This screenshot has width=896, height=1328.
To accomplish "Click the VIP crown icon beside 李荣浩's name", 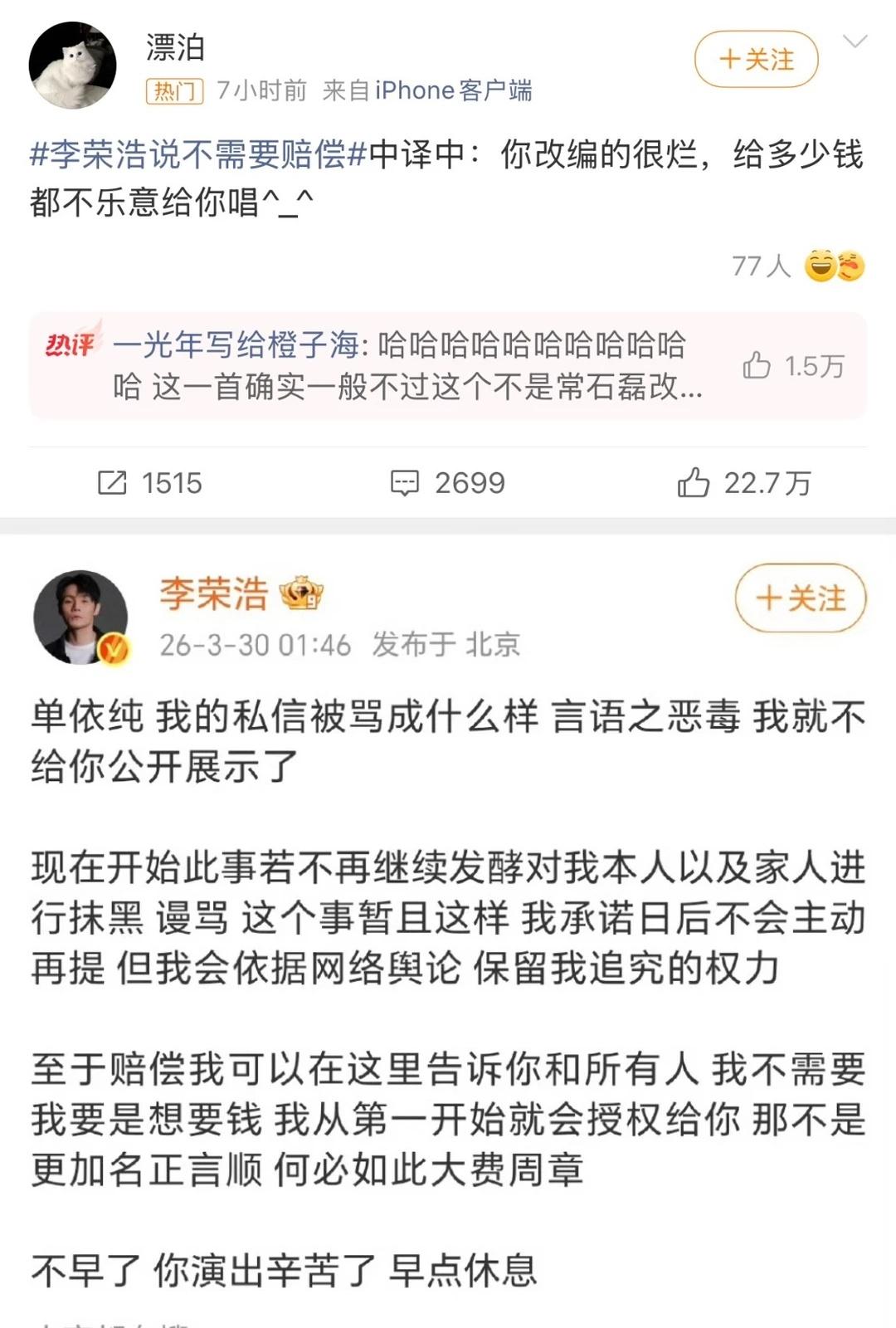I will tap(304, 591).
